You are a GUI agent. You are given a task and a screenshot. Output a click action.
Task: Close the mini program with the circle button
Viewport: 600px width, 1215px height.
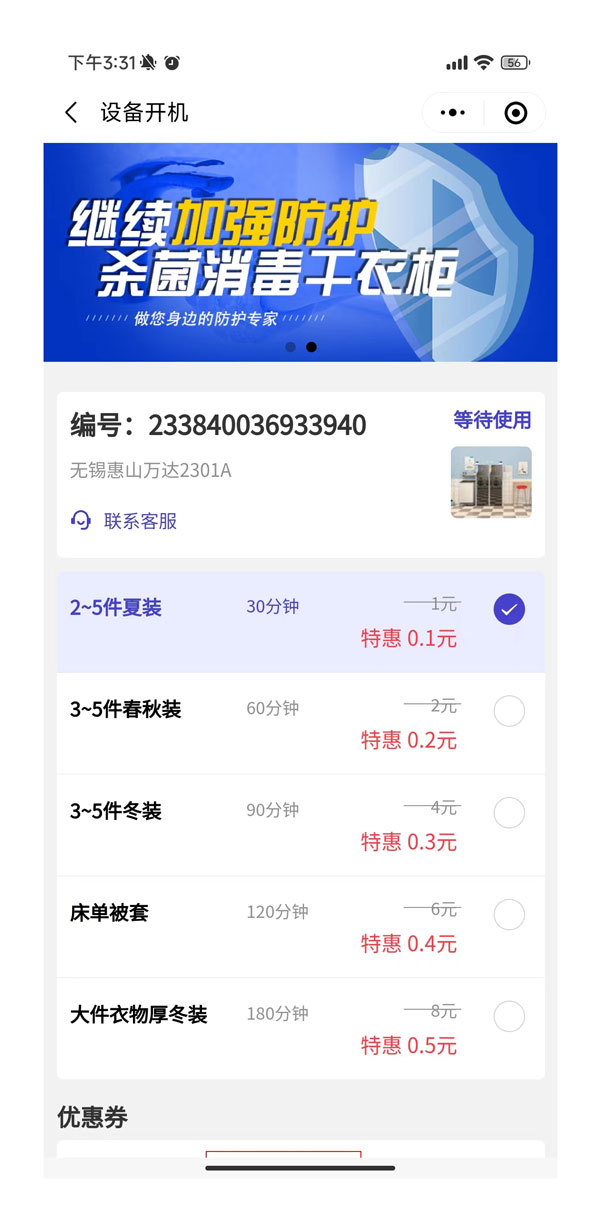point(515,113)
